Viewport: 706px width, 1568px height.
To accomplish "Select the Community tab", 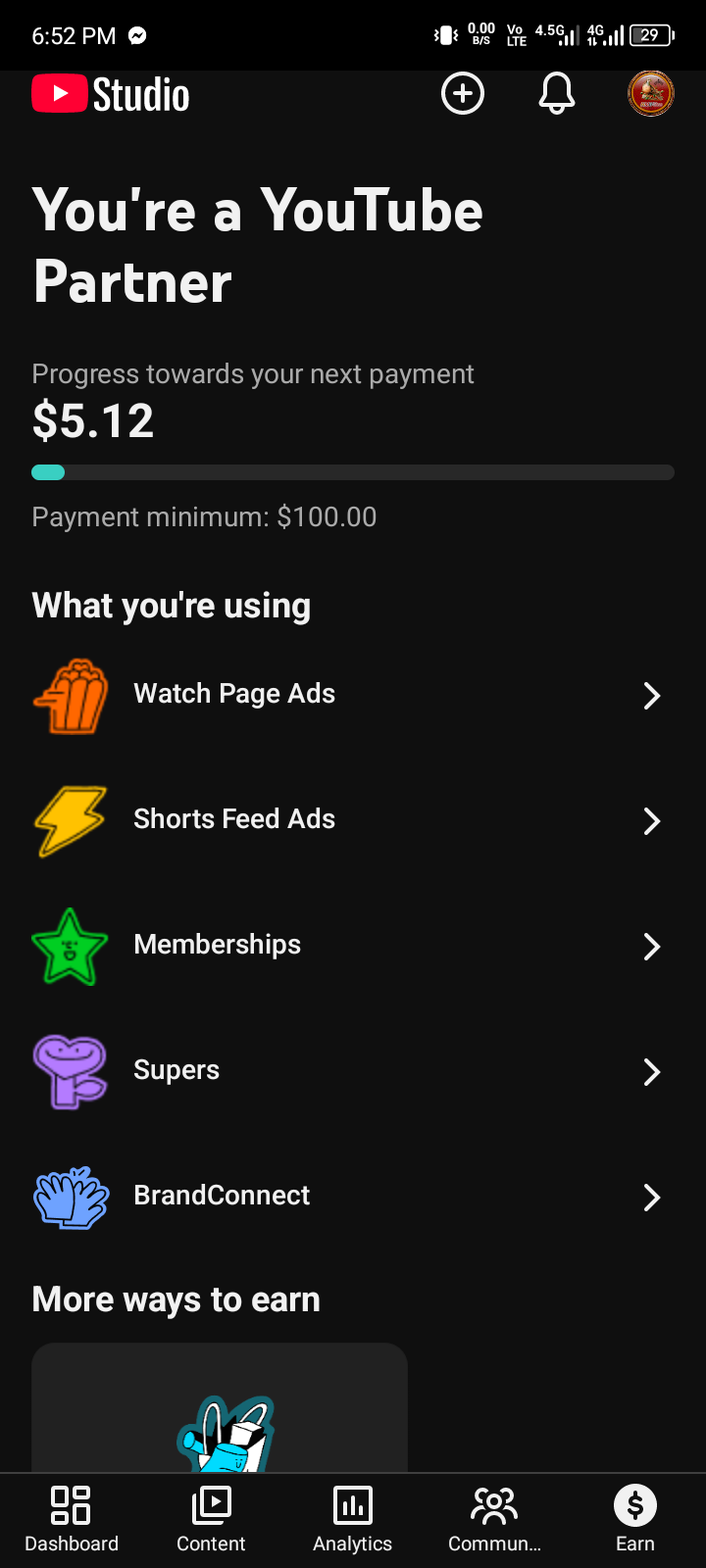I will 494,1519.
